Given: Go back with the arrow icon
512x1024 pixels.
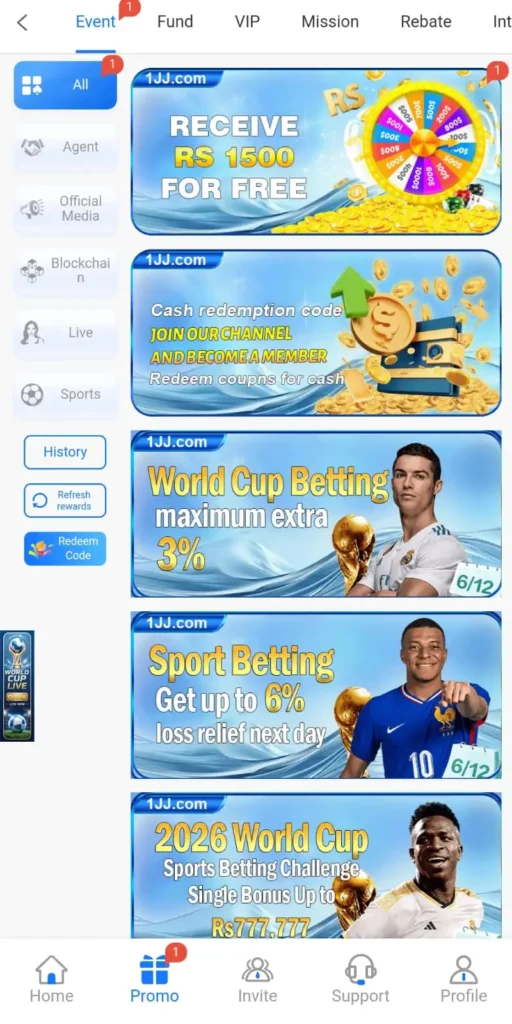Looking at the screenshot, I should [22, 22].
